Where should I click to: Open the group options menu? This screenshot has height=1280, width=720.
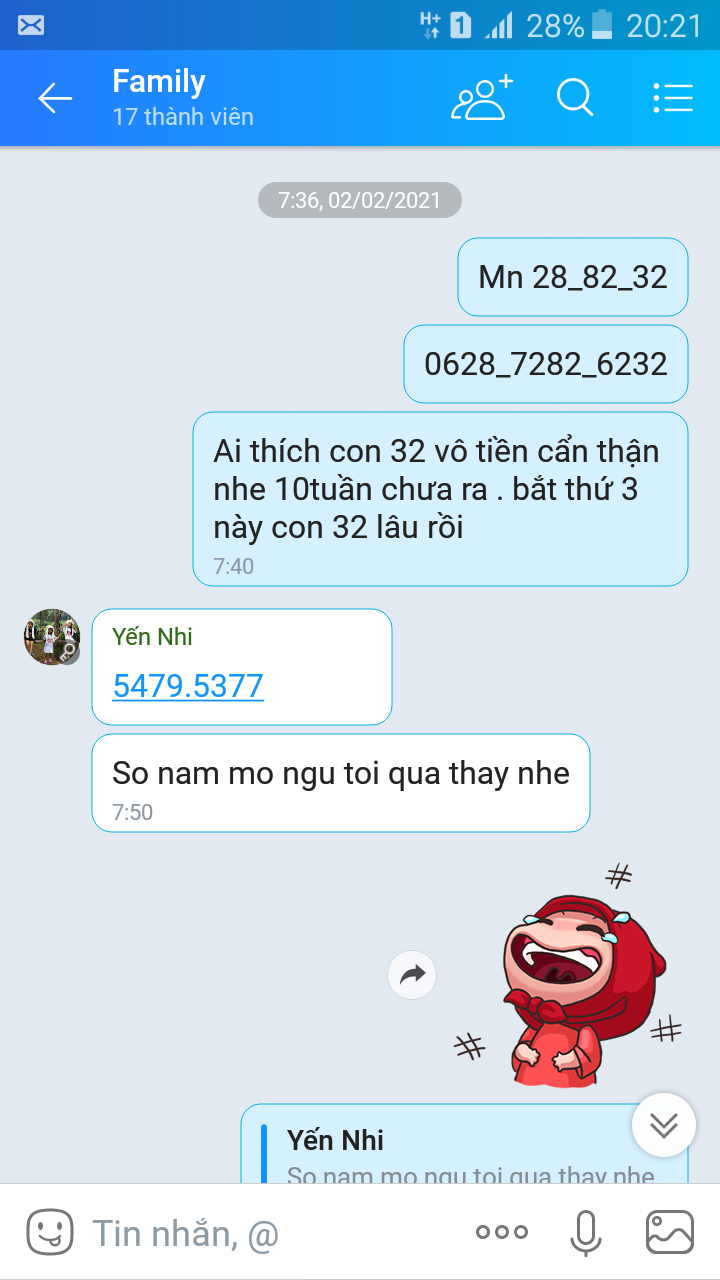click(673, 98)
